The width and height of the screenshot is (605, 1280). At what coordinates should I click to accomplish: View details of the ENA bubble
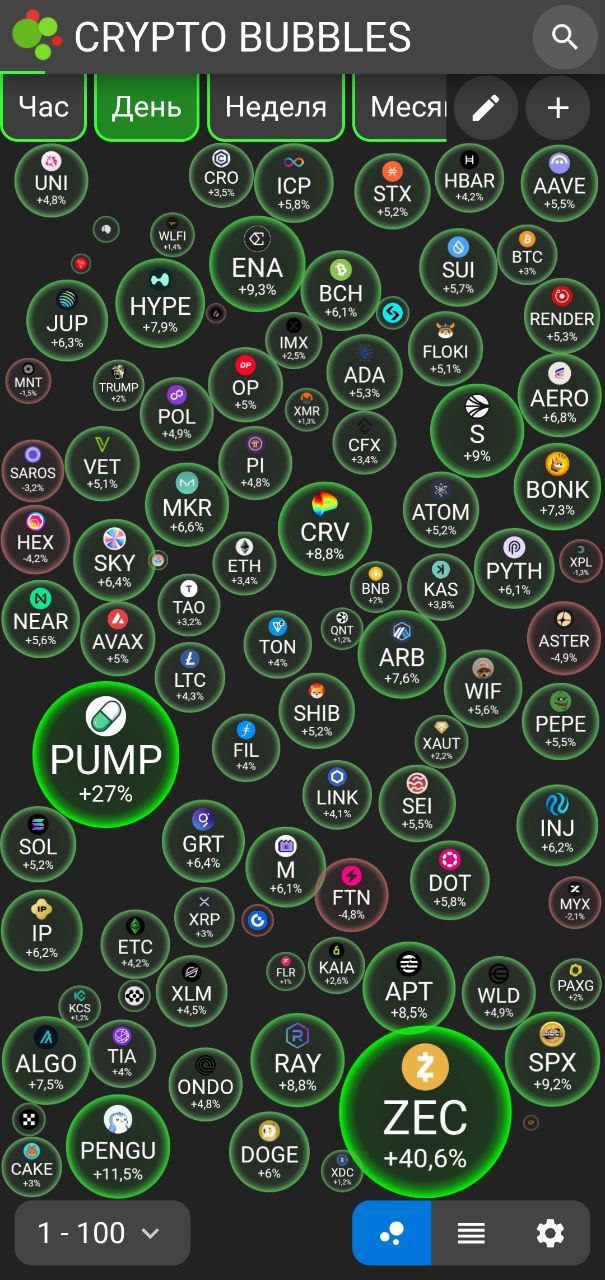click(x=257, y=265)
